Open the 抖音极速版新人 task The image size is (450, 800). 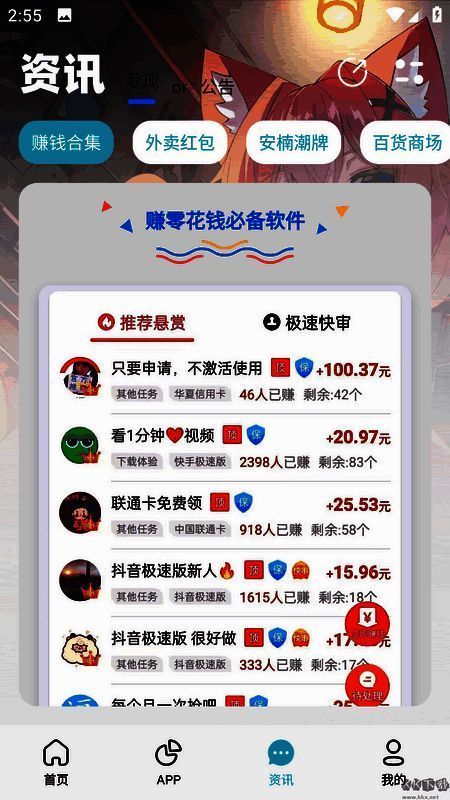click(x=225, y=582)
